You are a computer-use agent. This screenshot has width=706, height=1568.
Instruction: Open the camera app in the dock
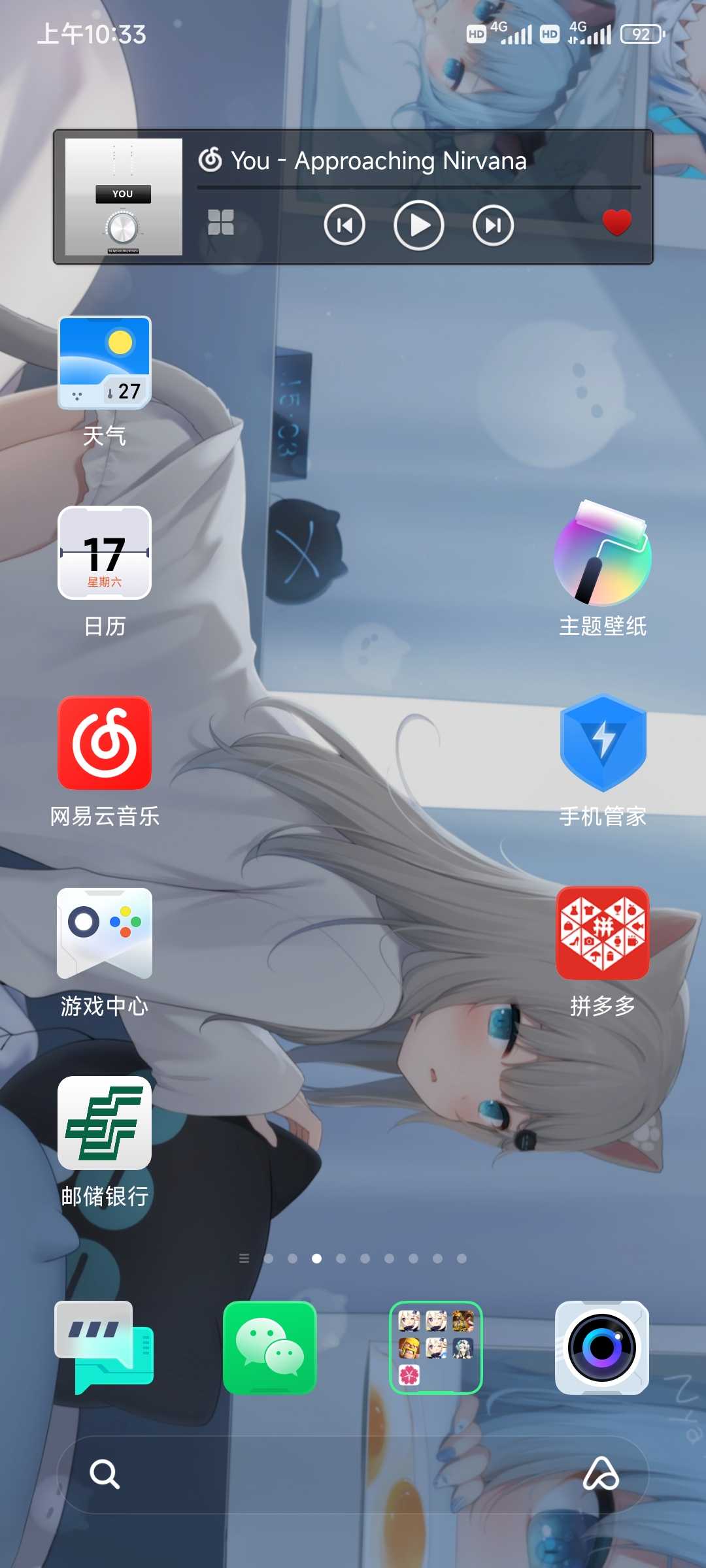coord(602,1347)
